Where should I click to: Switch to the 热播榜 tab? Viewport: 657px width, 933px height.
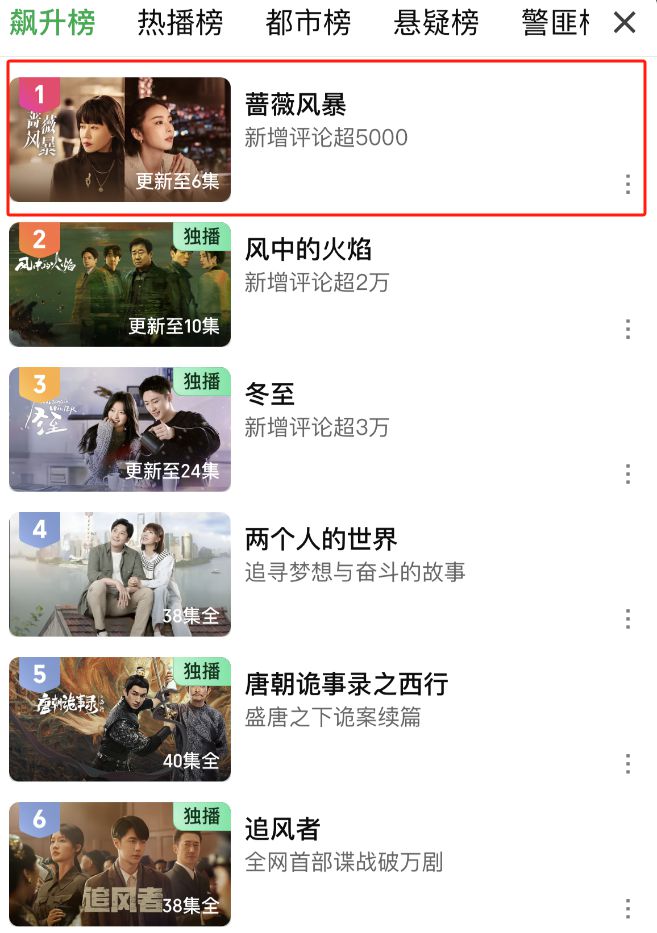(x=180, y=22)
